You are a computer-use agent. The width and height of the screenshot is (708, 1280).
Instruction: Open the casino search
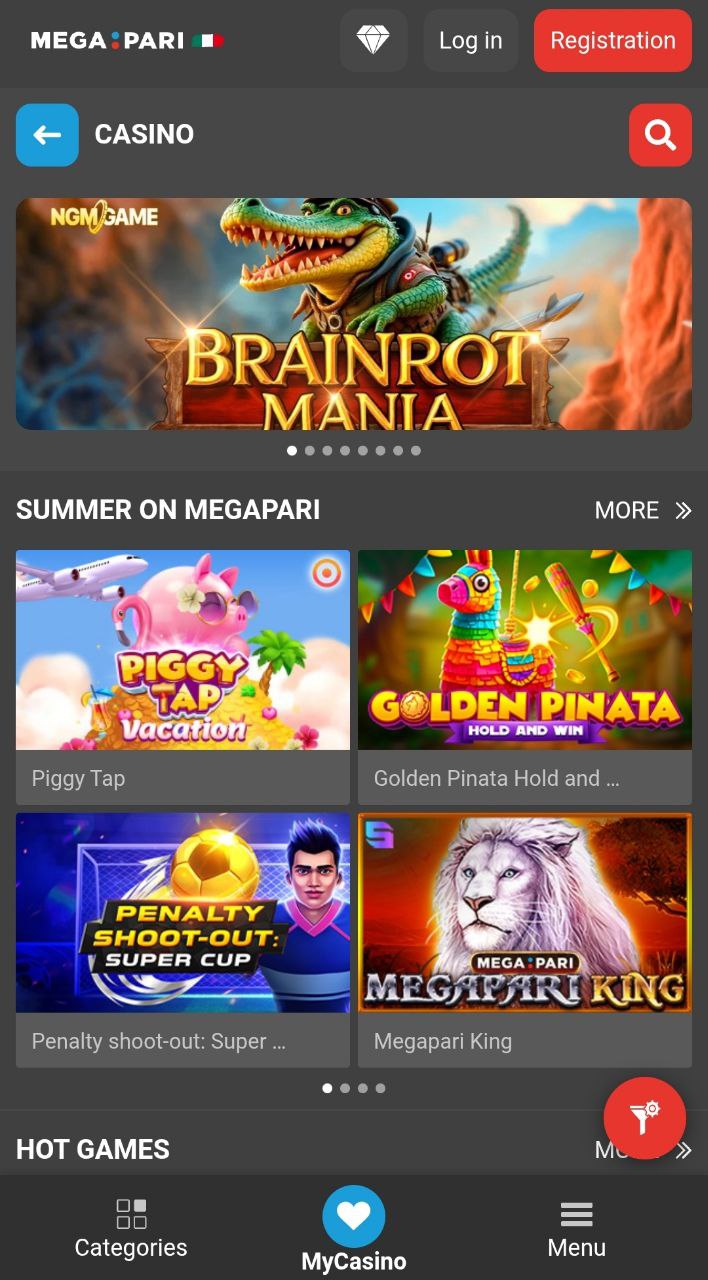tap(660, 135)
